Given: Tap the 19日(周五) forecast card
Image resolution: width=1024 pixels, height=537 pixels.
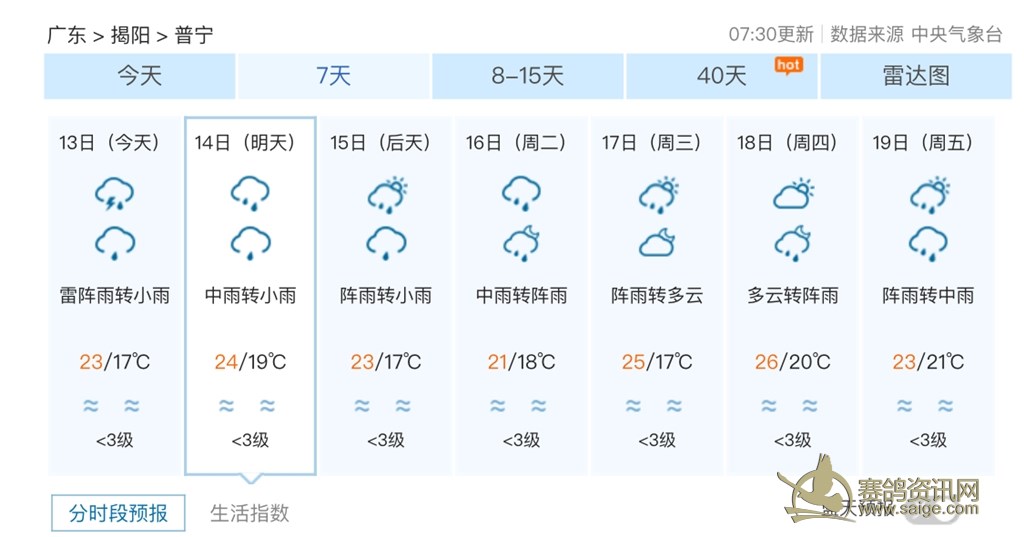Looking at the screenshot, I should tap(928, 295).
